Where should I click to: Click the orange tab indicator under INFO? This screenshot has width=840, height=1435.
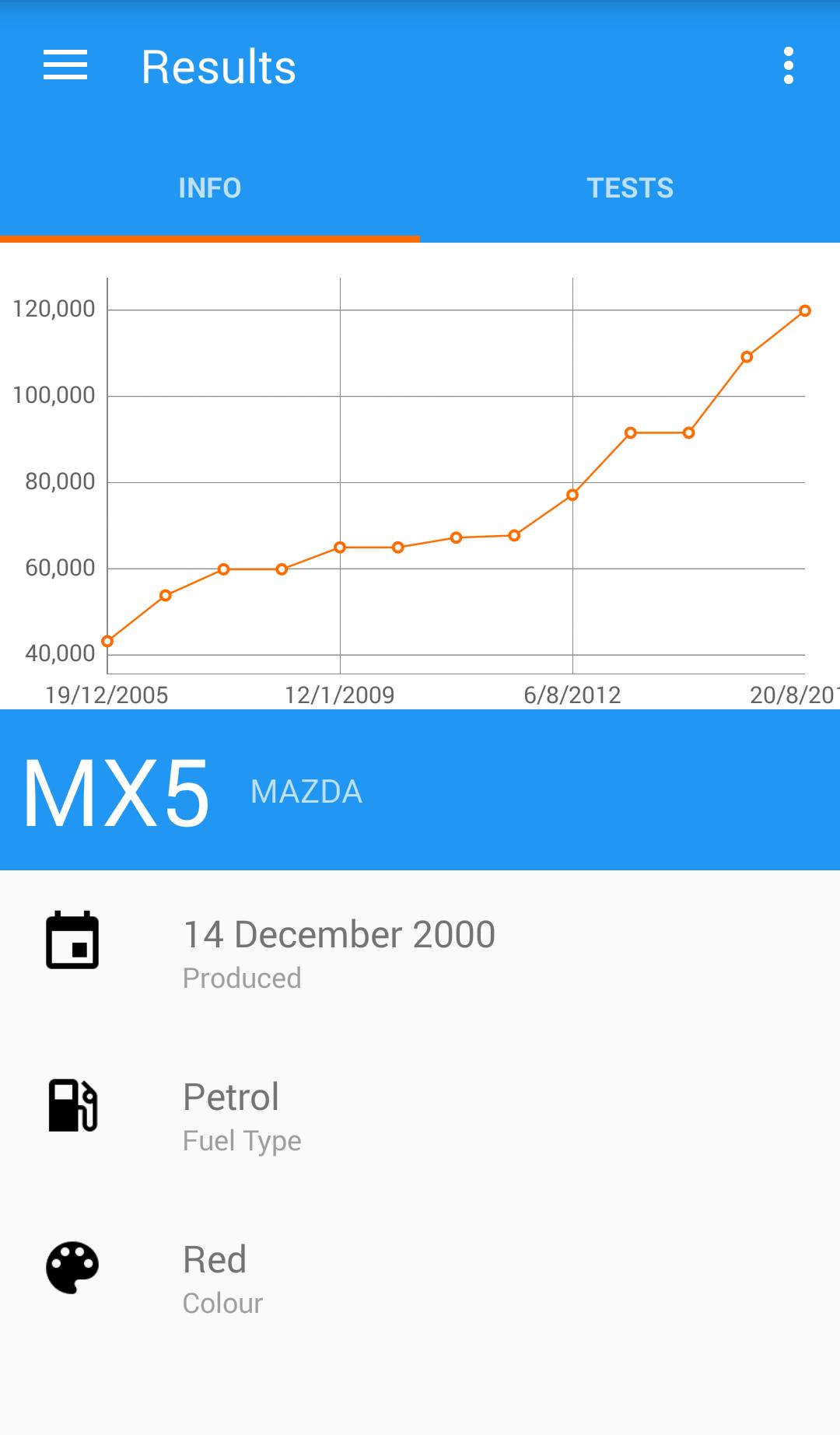210,239
